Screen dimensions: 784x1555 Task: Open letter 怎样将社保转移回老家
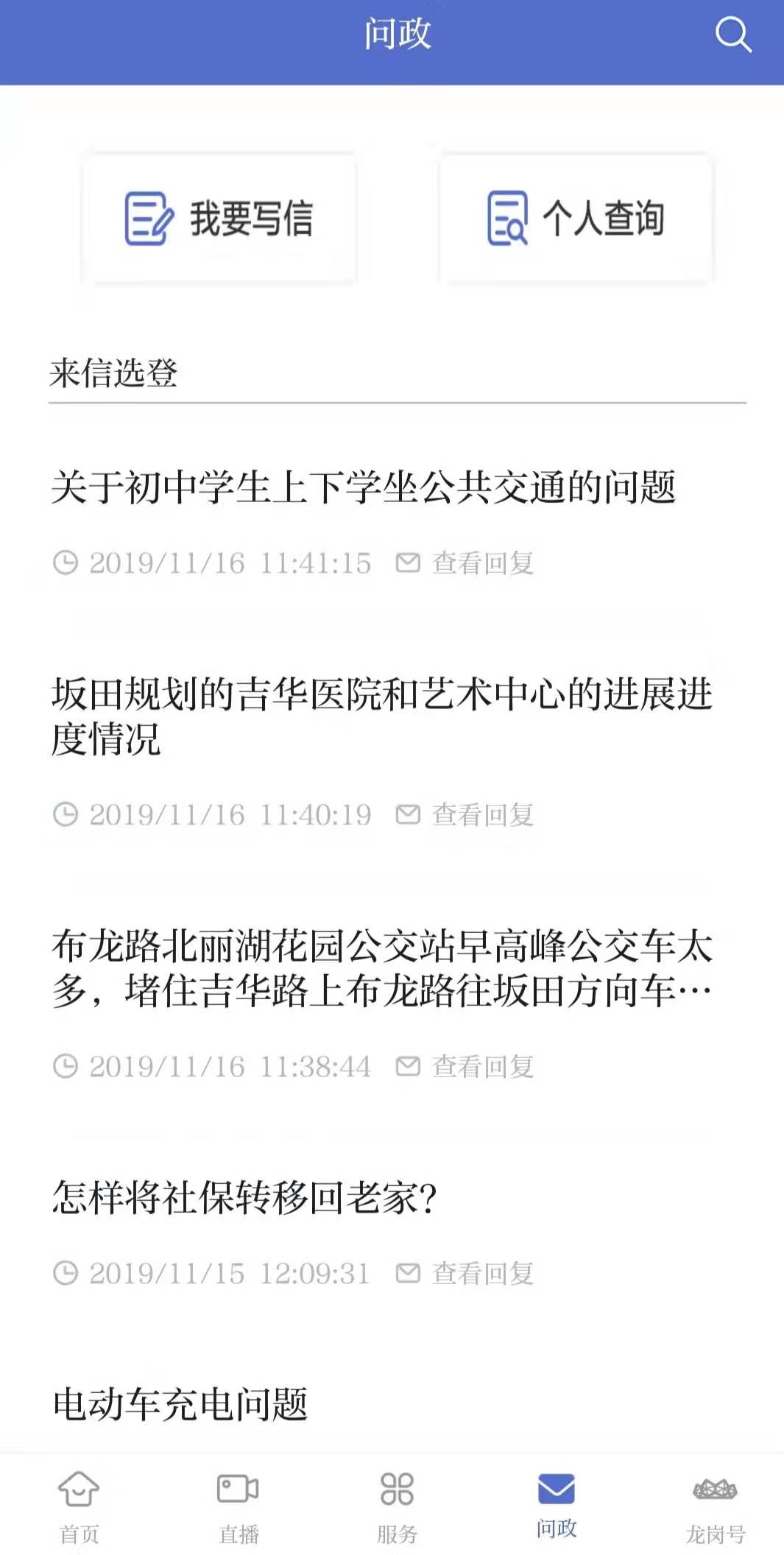tap(244, 1197)
